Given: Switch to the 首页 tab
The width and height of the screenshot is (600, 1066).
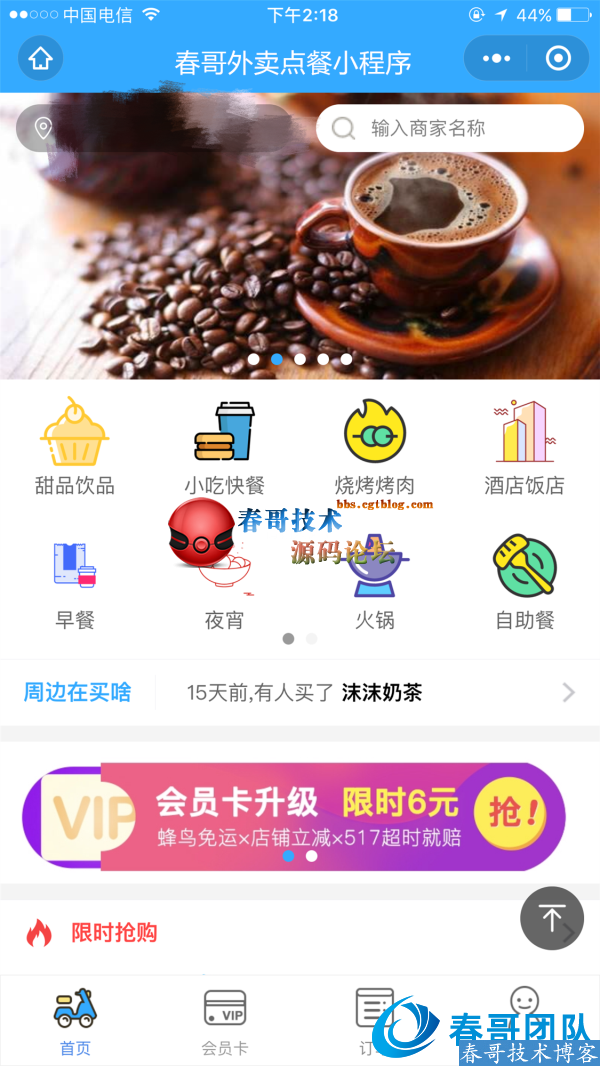Looking at the screenshot, I should tap(75, 1021).
